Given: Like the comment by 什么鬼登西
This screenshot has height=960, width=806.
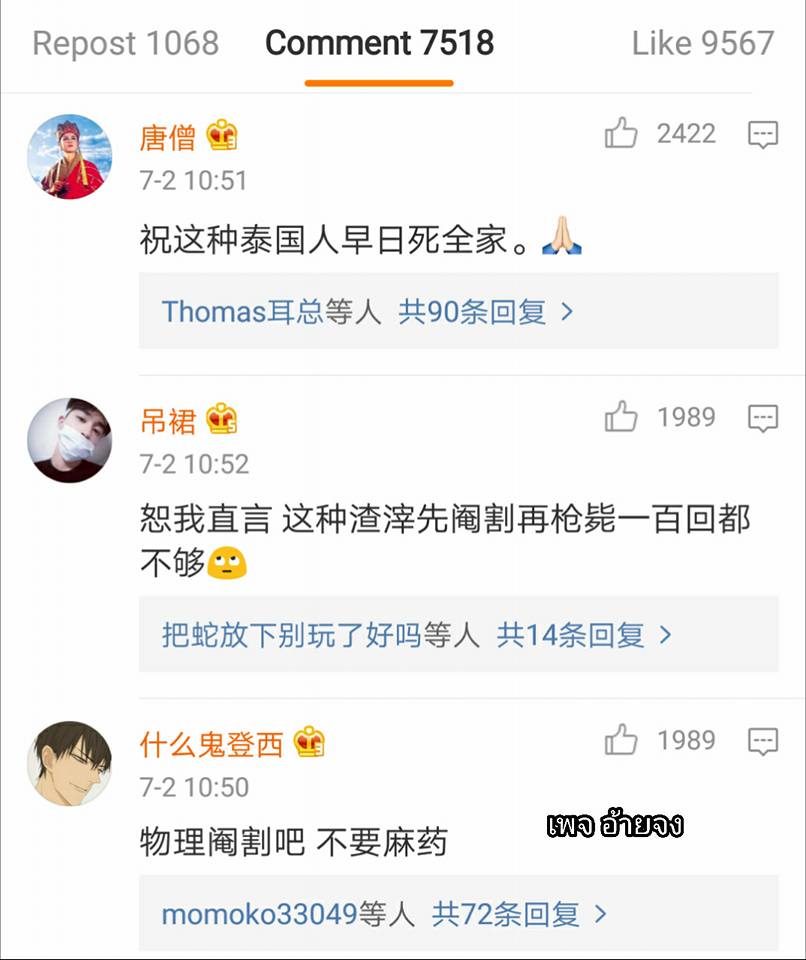Looking at the screenshot, I should [x=621, y=740].
